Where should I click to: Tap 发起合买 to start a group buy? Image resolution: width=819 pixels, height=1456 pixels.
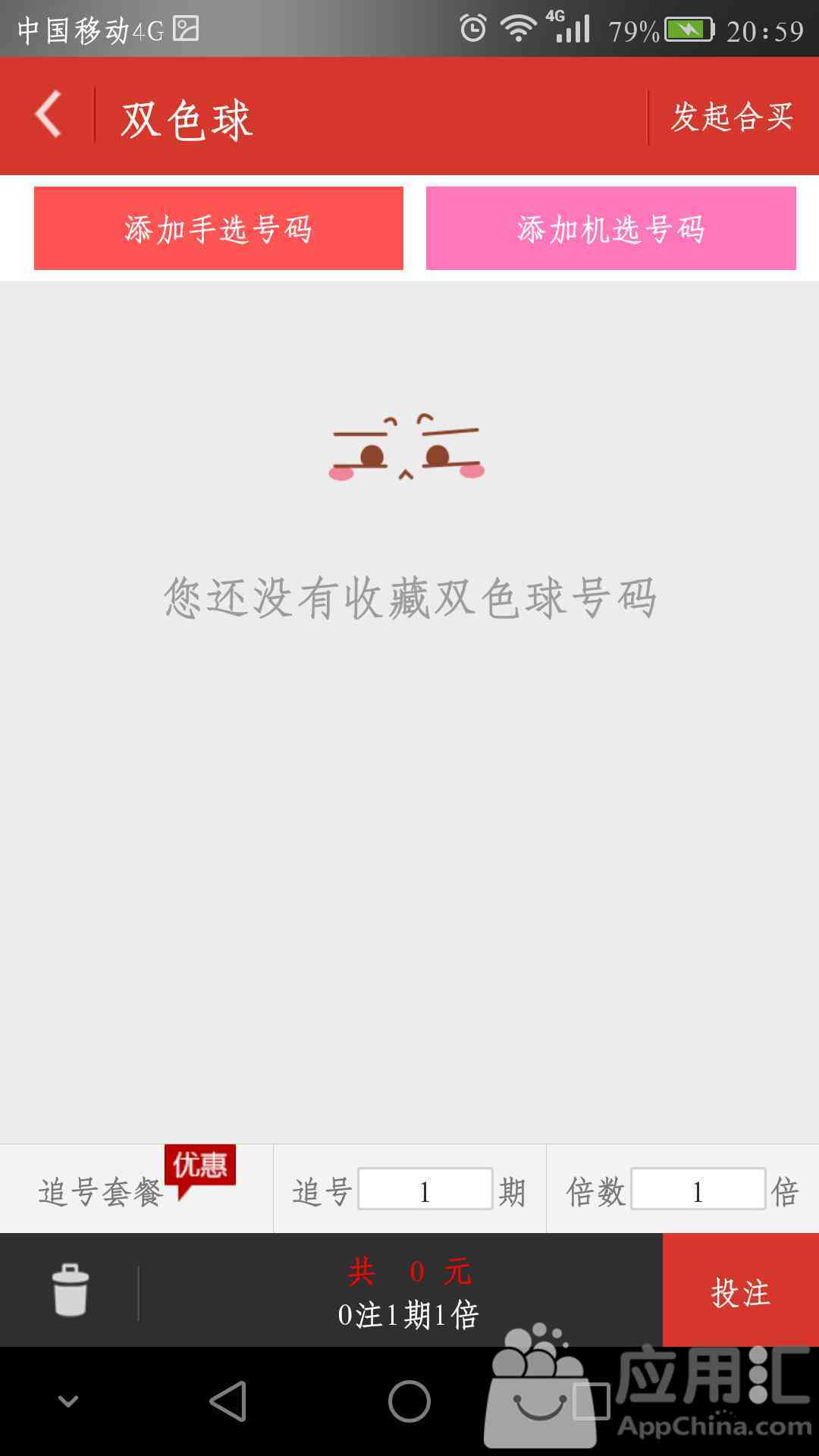coord(732,117)
